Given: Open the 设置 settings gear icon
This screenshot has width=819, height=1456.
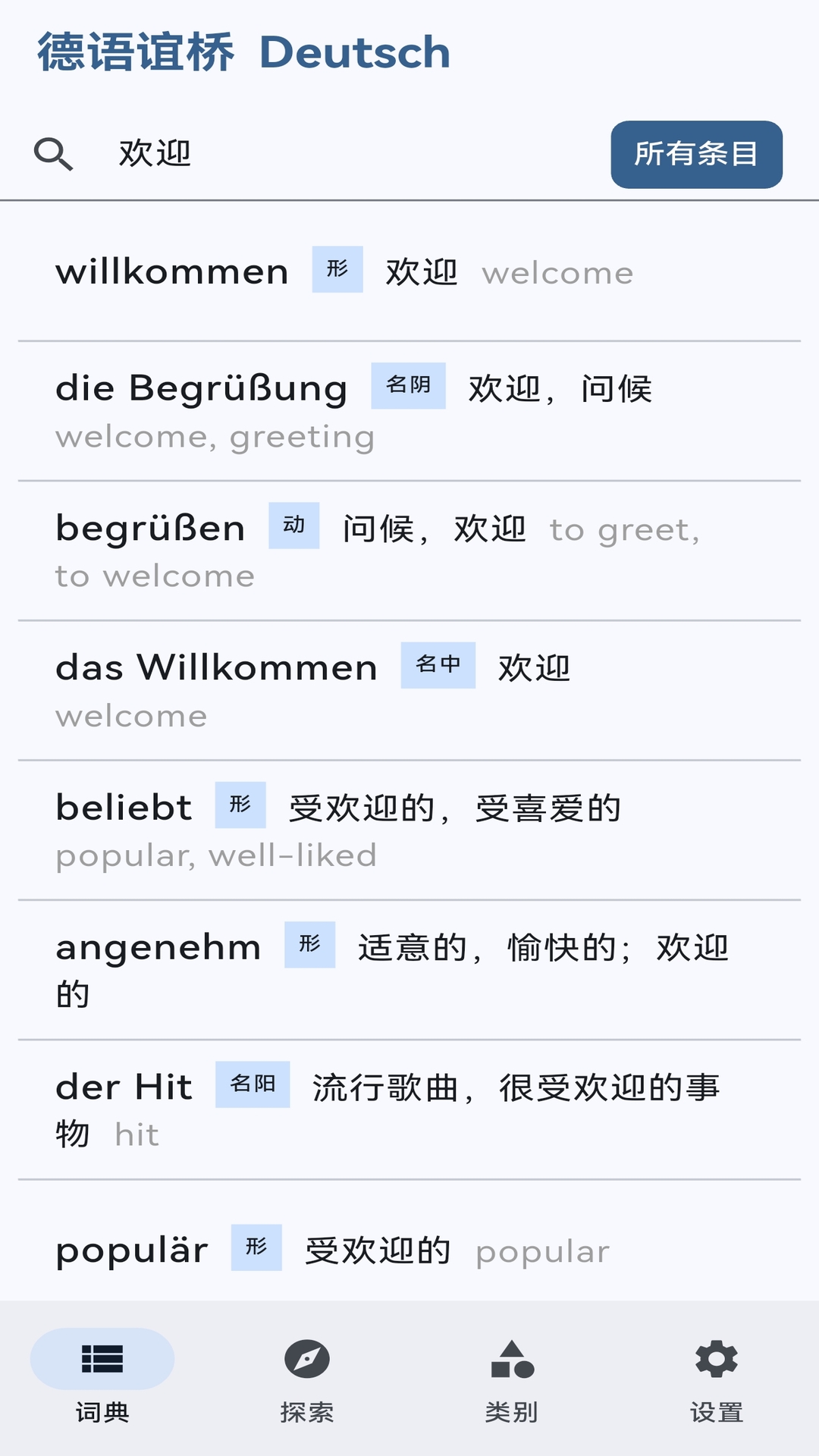Looking at the screenshot, I should click(x=716, y=1360).
